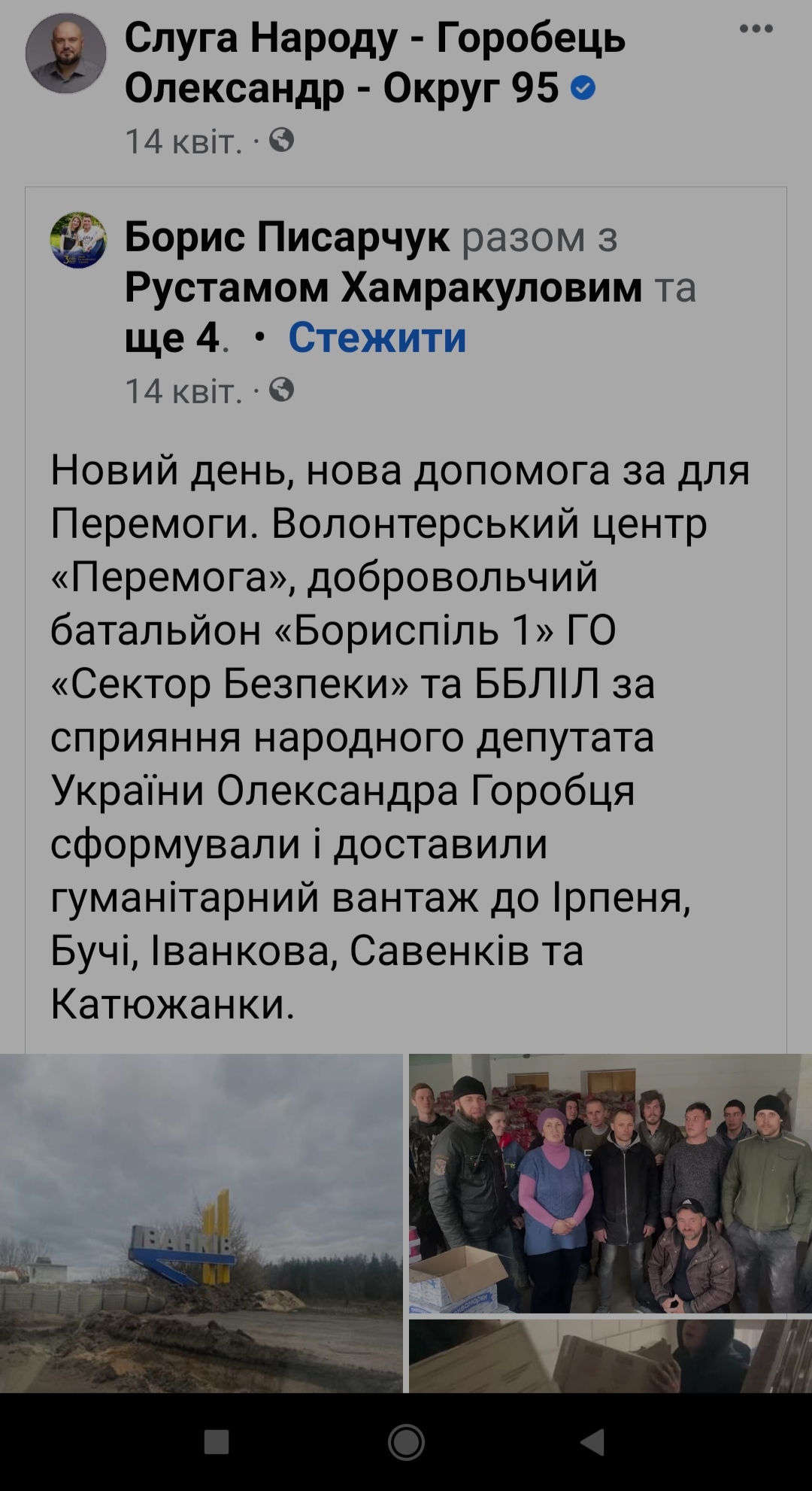Tap the page's profile picture avatar
Screen dimensions: 812x1491
click(66, 53)
